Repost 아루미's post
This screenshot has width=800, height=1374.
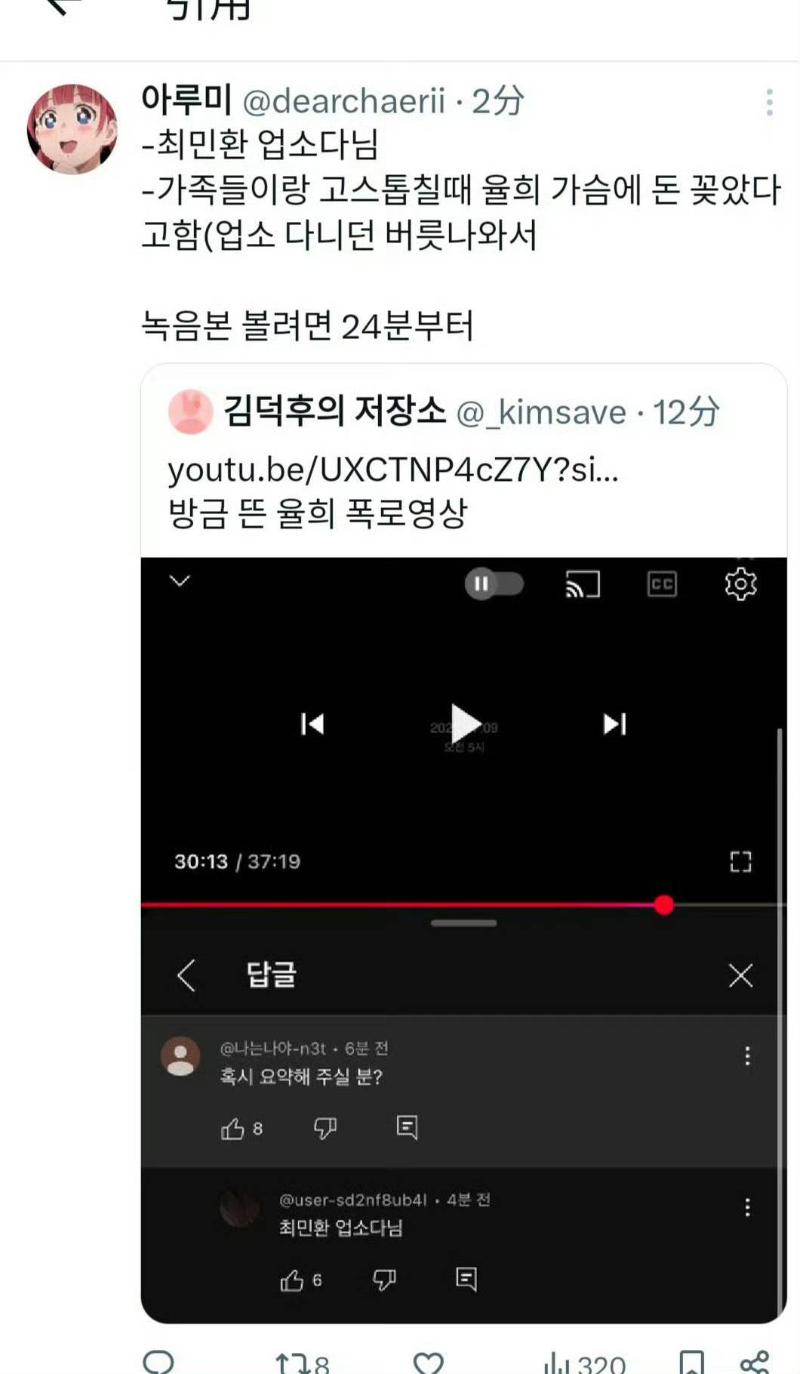coord(301,1362)
